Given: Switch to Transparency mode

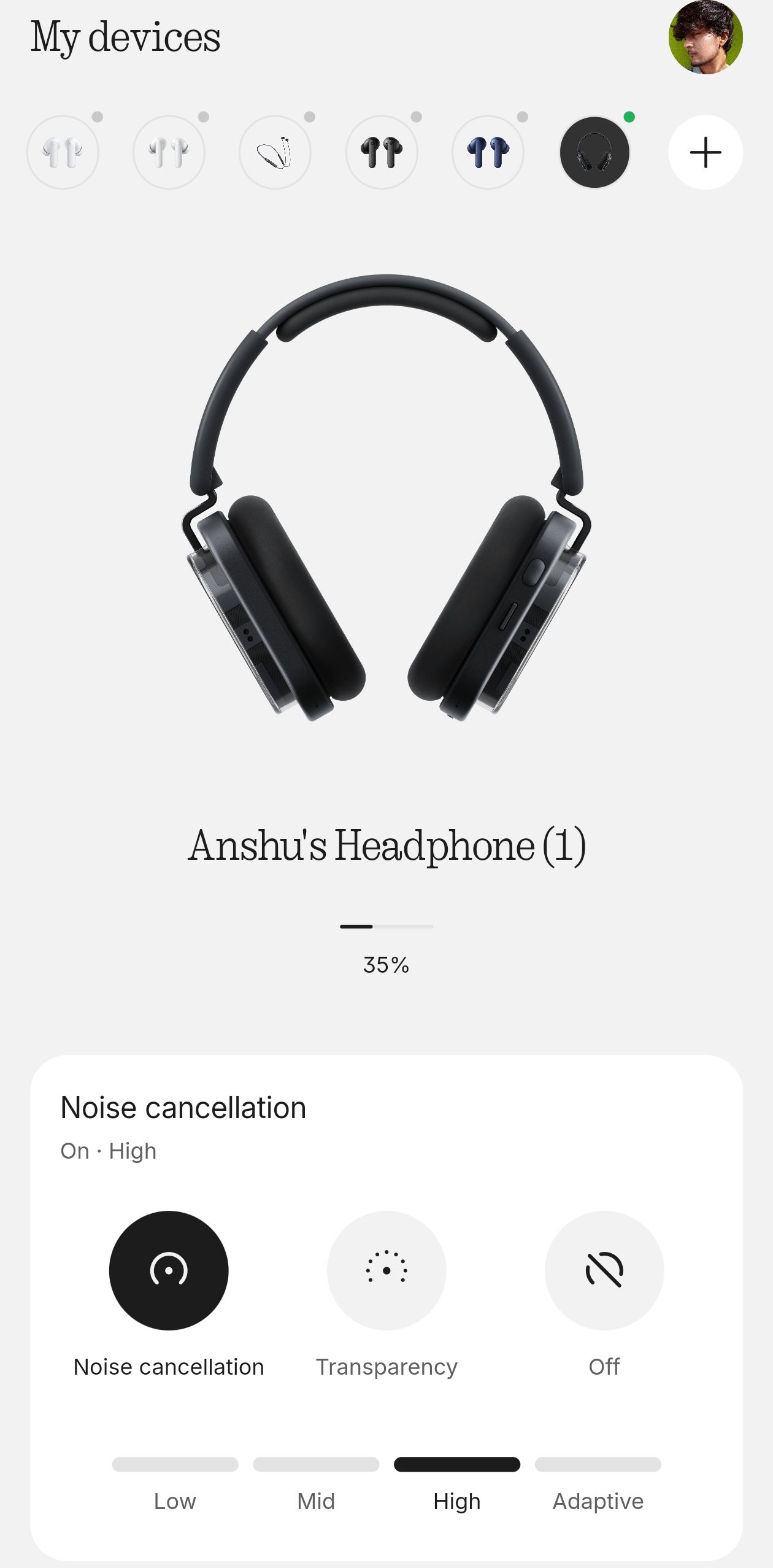Looking at the screenshot, I should 386,1270.
